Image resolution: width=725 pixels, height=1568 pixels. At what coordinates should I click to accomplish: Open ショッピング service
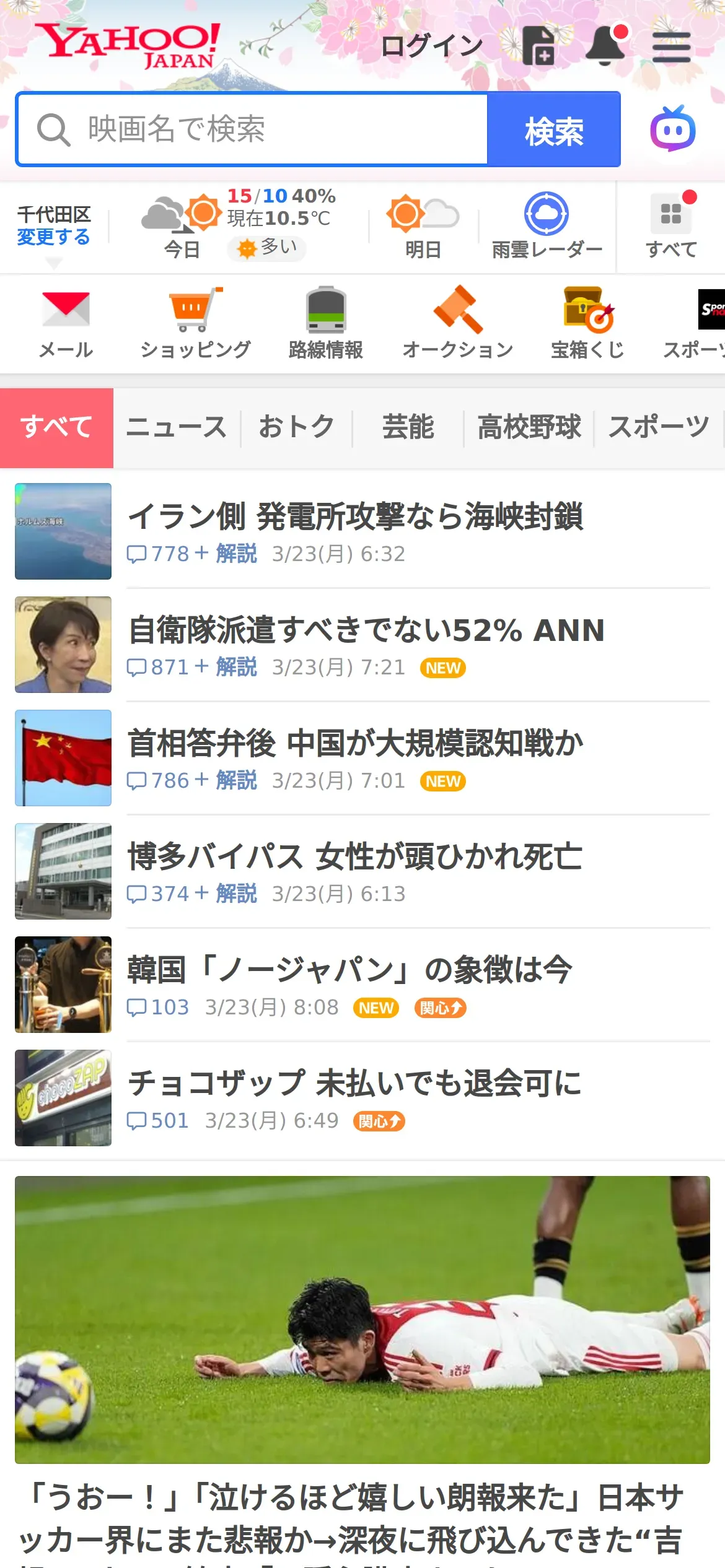click(196, 323)
